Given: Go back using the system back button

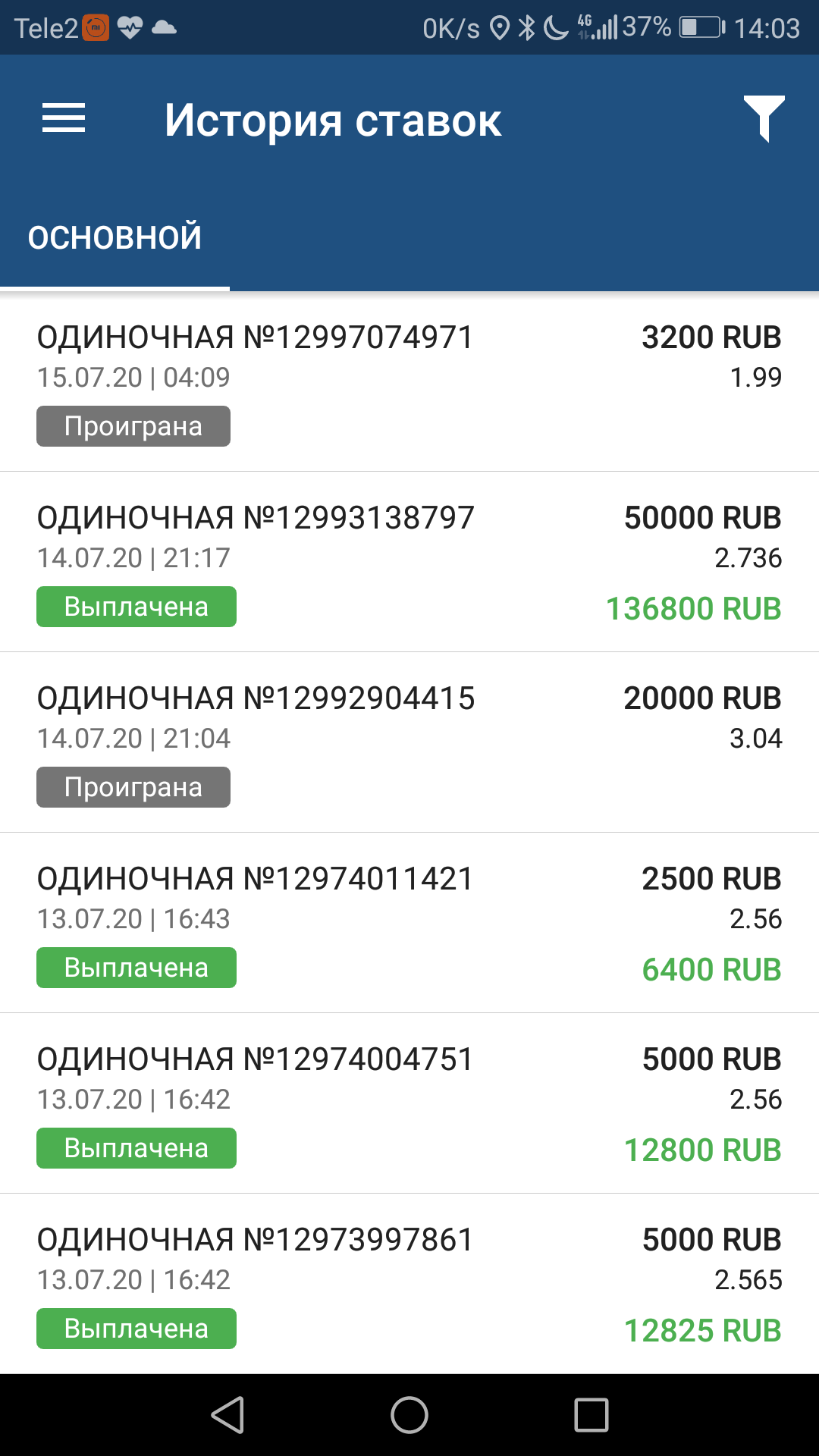Looking at the screenshot, I should coord(227,1415).
